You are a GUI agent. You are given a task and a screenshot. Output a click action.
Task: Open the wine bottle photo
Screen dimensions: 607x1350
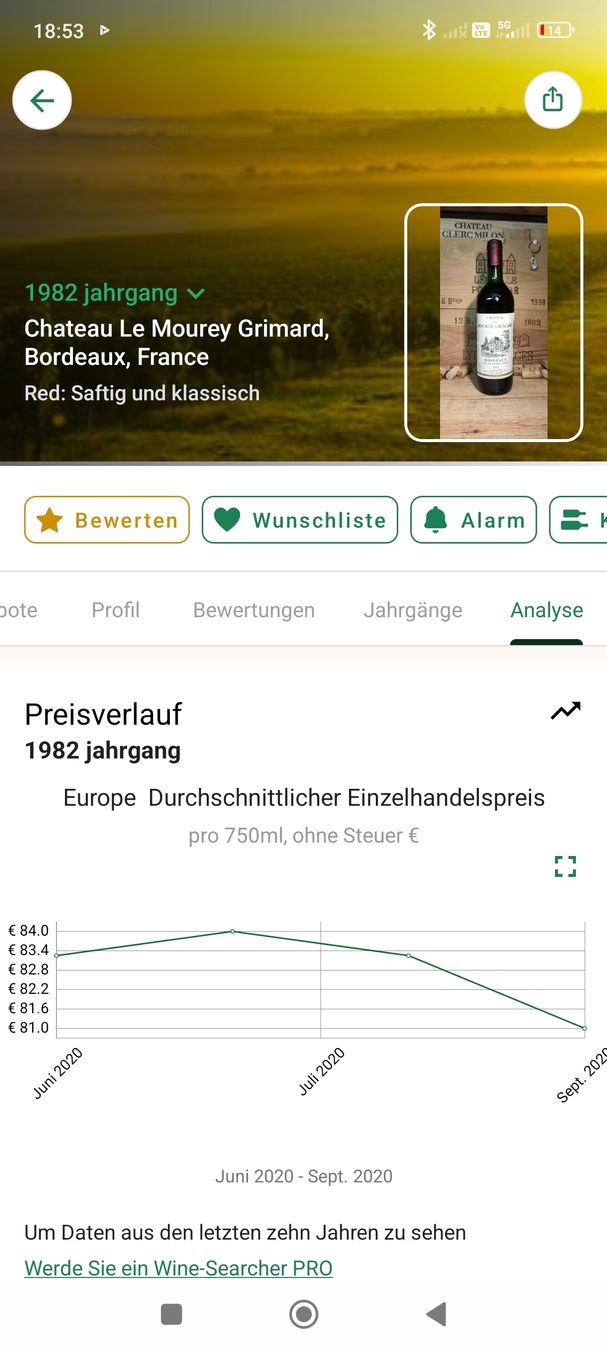494,322
